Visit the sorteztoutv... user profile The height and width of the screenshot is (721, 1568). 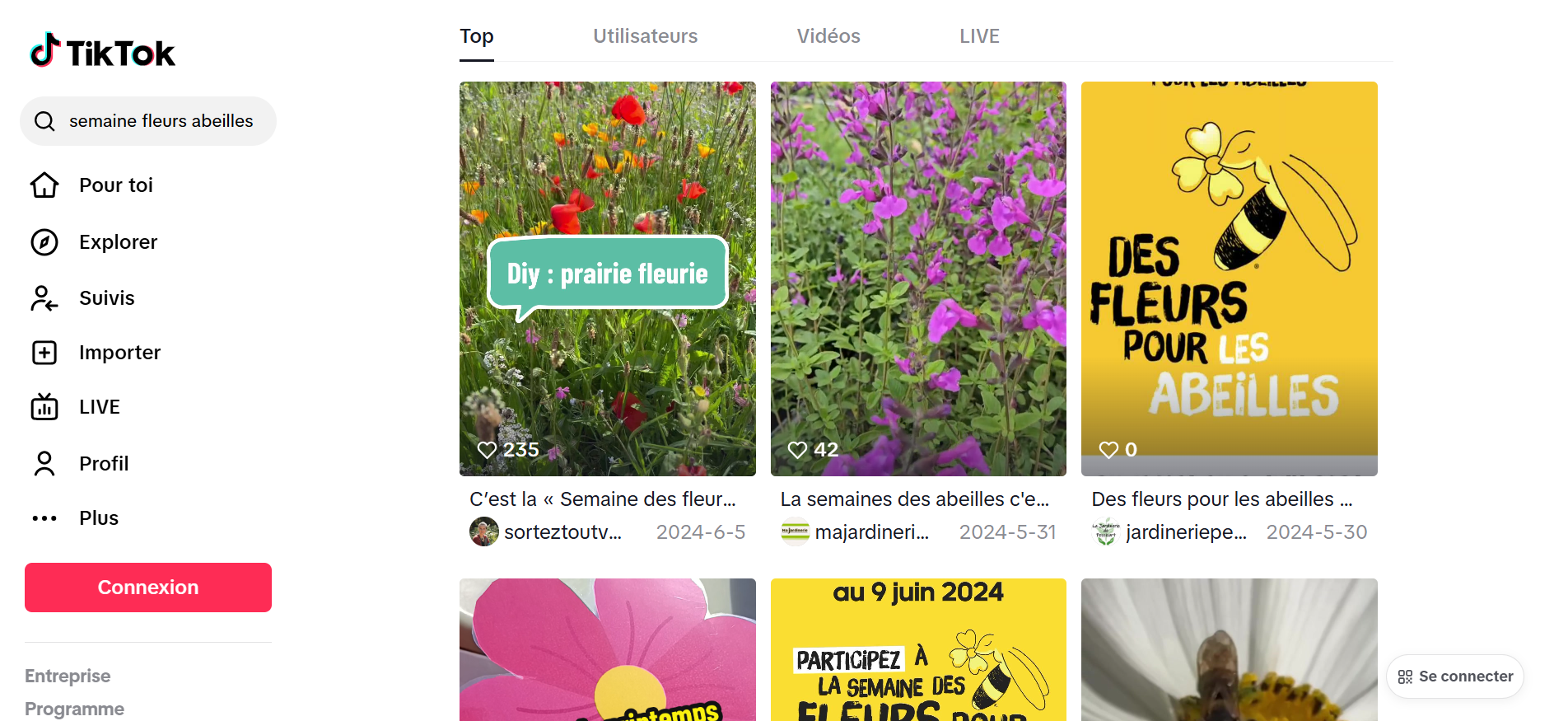click(x=562, y=532)
